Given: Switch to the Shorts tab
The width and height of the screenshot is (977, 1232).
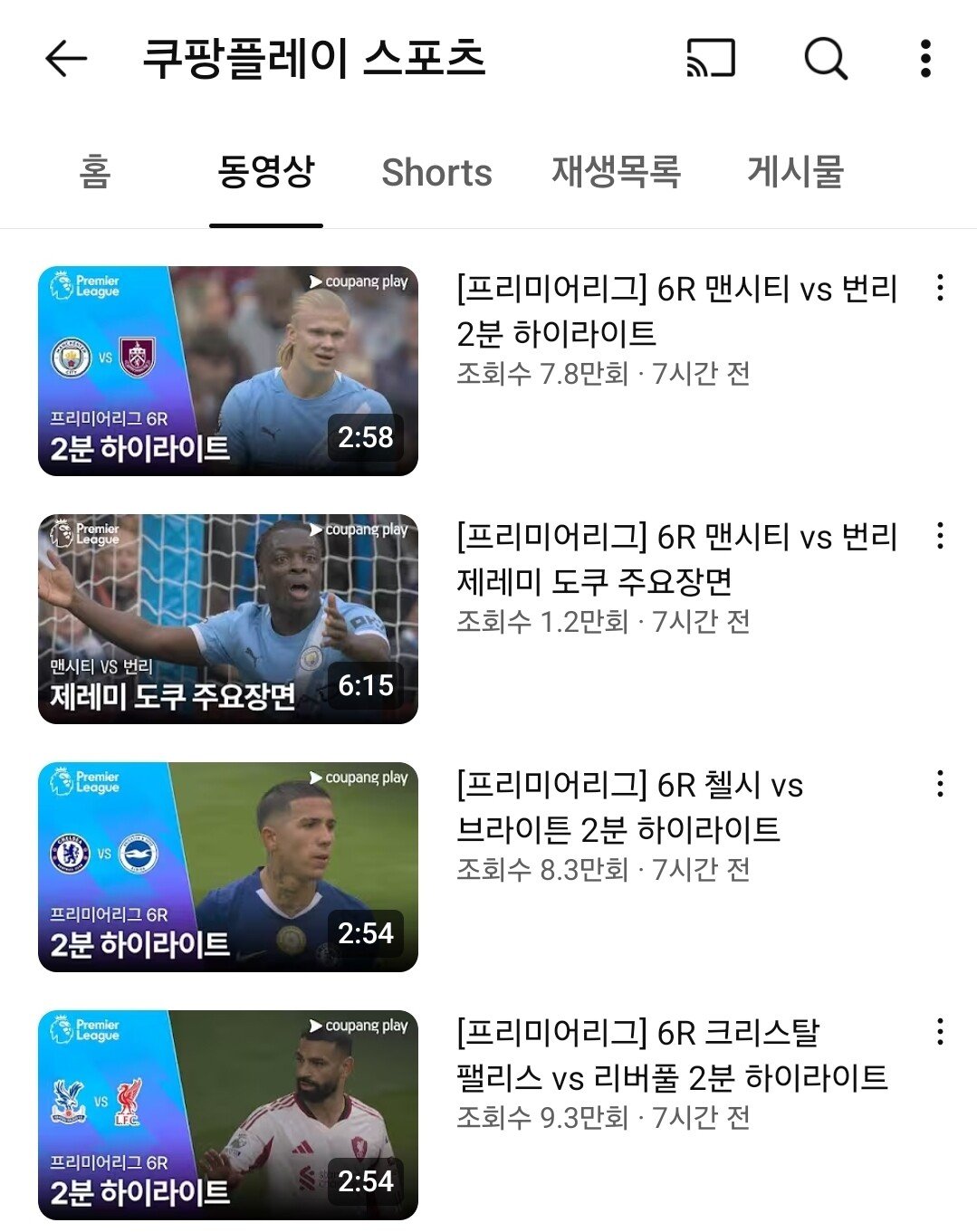Looking at the screenshot, I should [436, 172].
